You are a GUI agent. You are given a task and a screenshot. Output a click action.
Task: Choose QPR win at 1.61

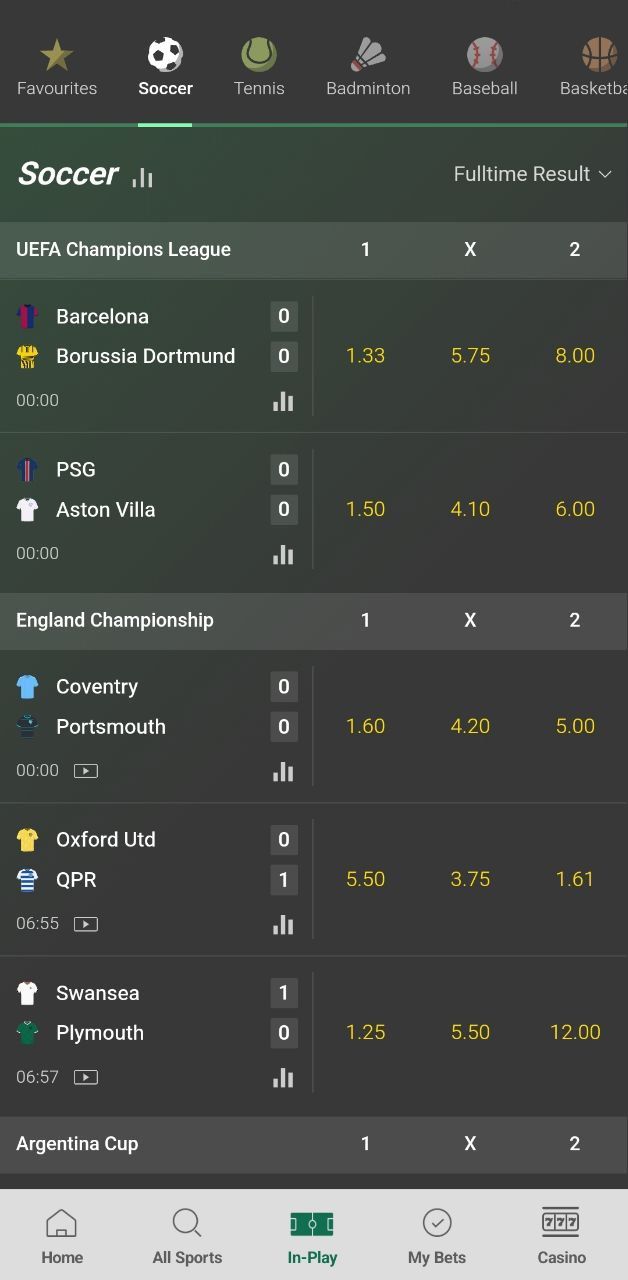(575, 879)
